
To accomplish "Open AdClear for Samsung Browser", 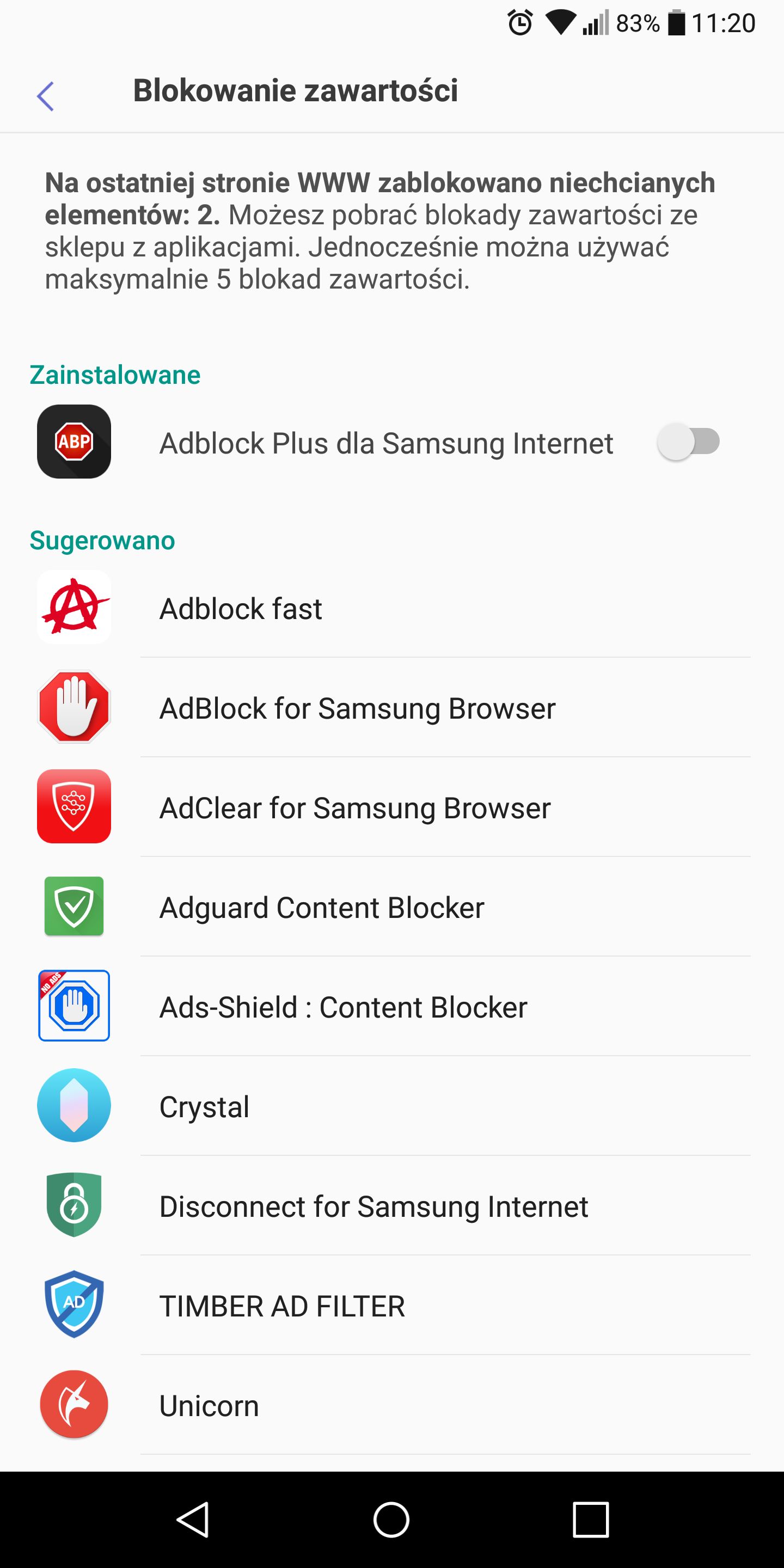I will (392, 808).
